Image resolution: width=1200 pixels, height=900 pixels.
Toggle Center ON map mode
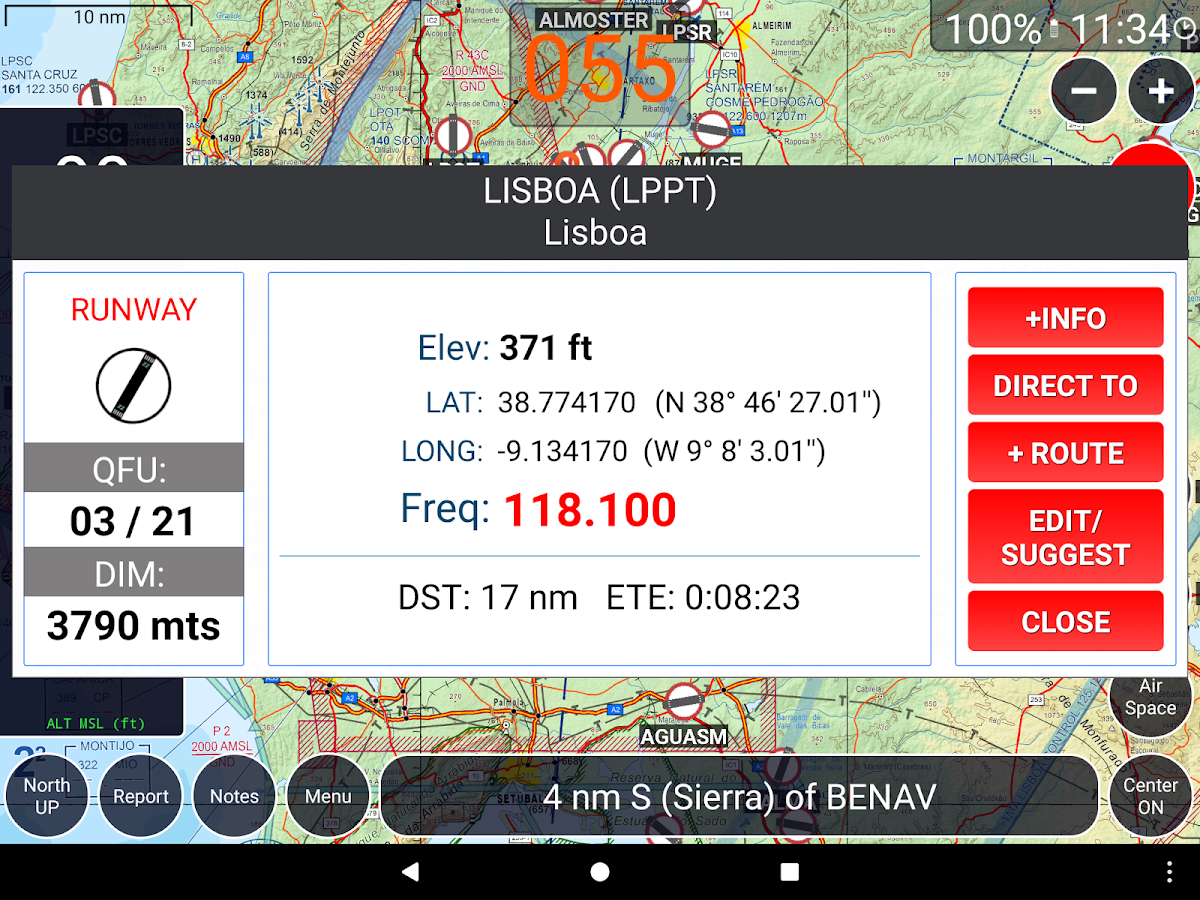tap(1150, 796)
